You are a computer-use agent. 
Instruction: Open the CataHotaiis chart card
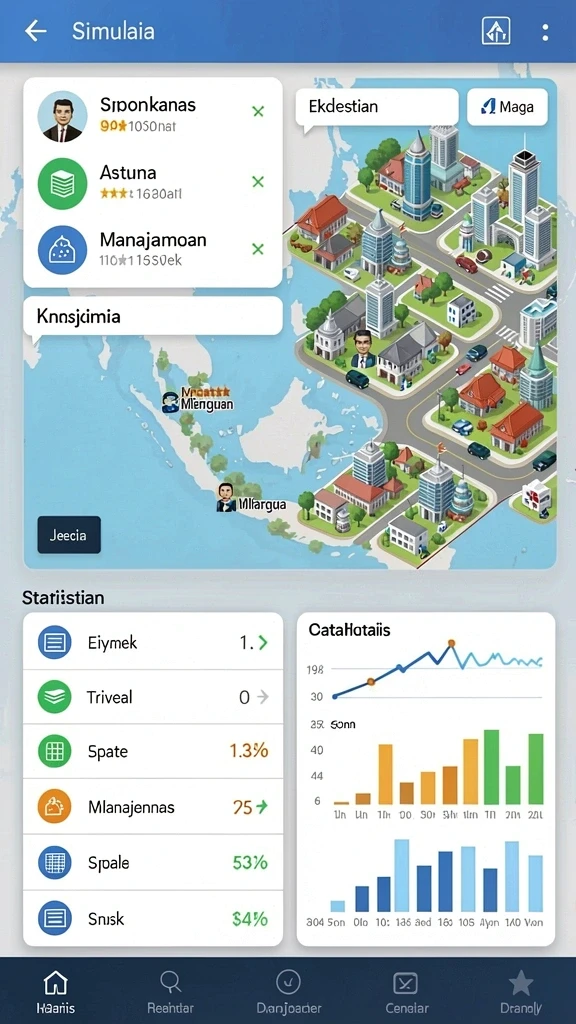tap(426, 778)
